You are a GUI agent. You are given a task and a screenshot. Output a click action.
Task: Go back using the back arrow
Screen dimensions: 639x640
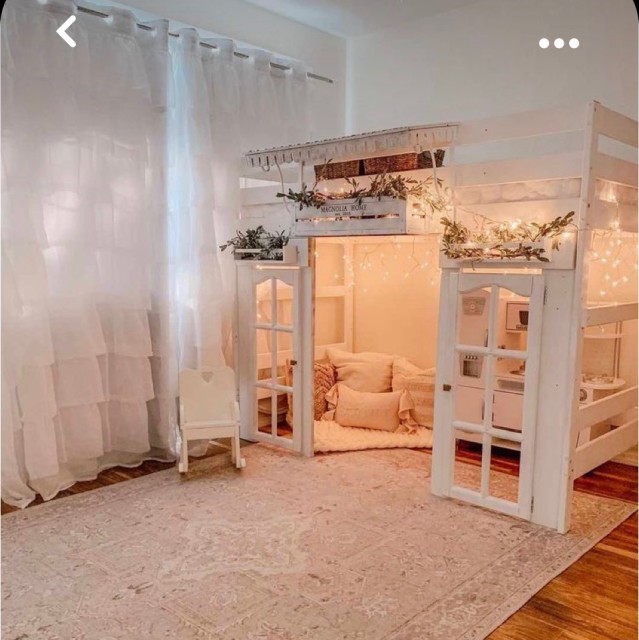coord(66,32)
